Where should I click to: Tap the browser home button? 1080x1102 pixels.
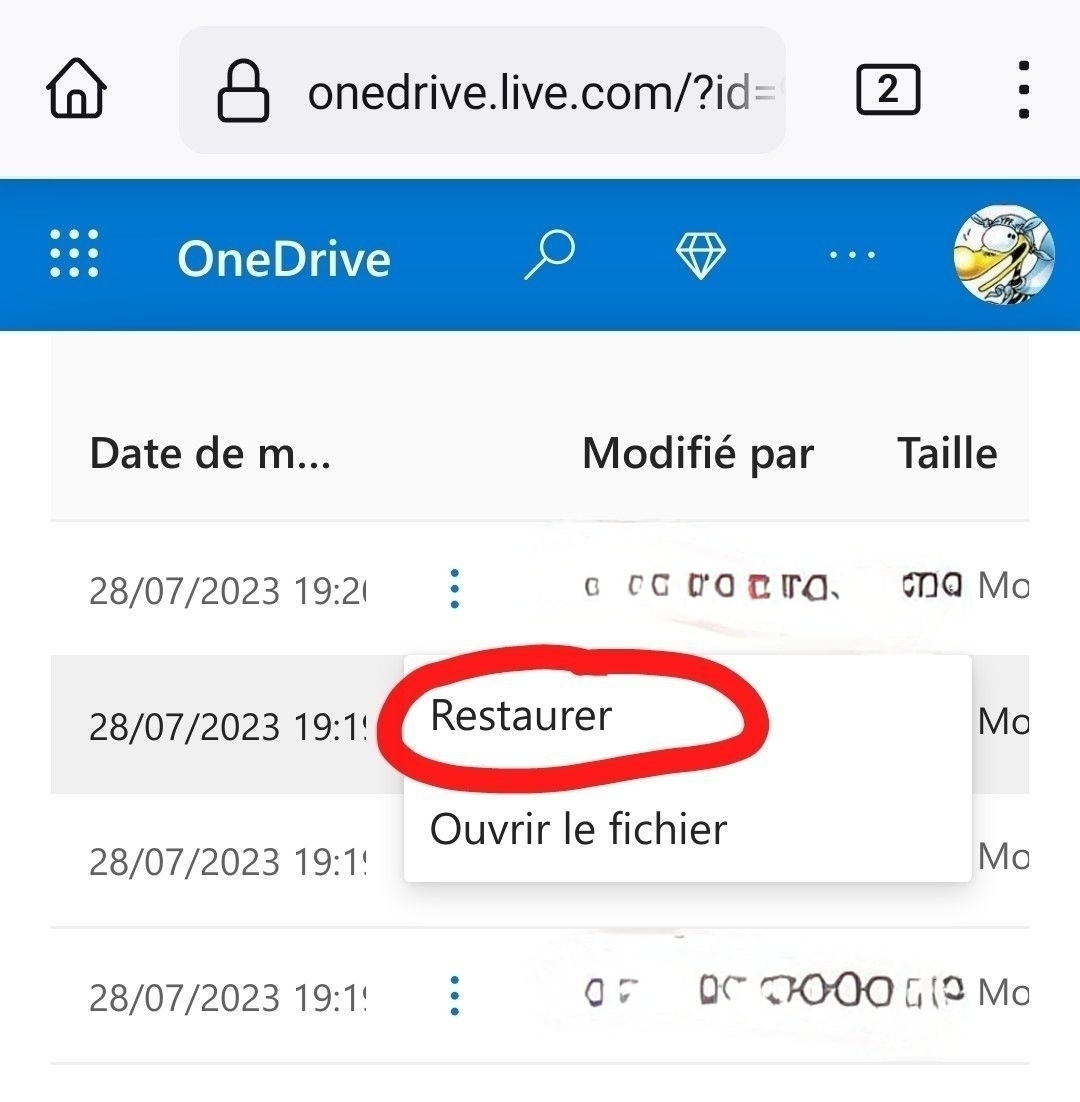coord(77,91)
